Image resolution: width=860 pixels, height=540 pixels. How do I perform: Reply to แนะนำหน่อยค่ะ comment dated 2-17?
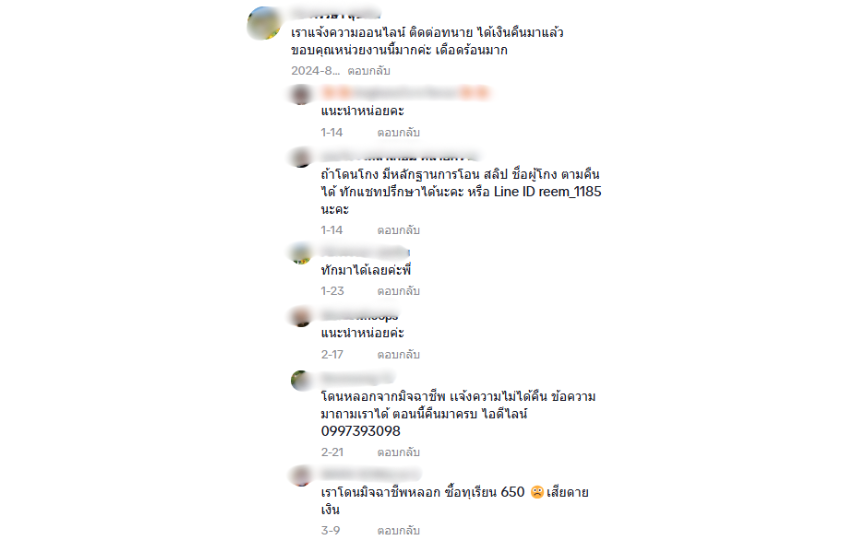click(398, 354)
